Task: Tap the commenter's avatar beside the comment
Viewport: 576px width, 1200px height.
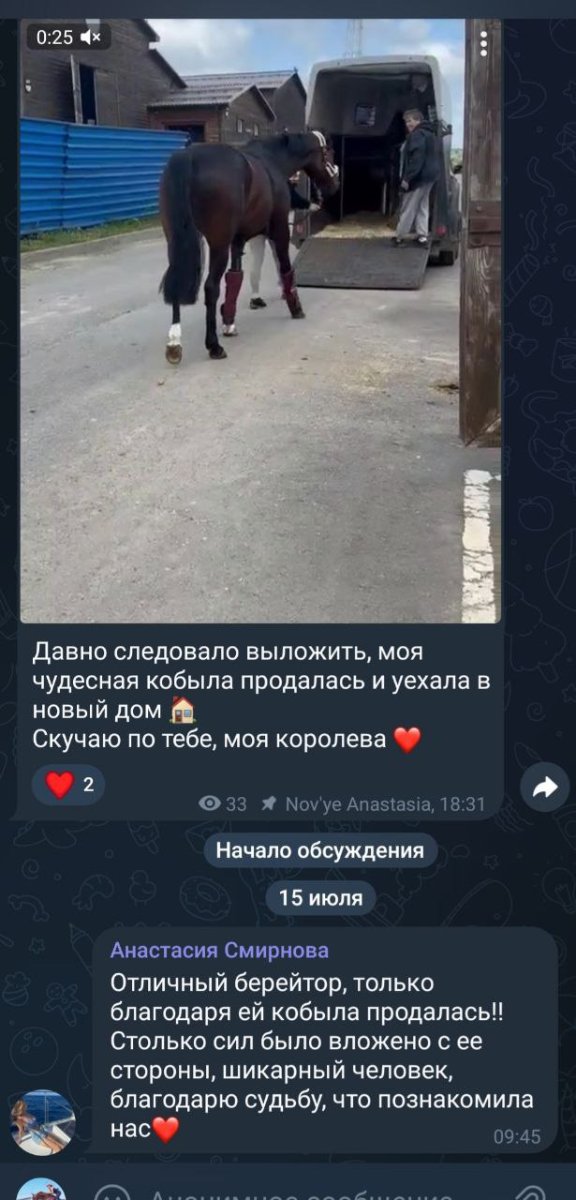Action: 42,1123
